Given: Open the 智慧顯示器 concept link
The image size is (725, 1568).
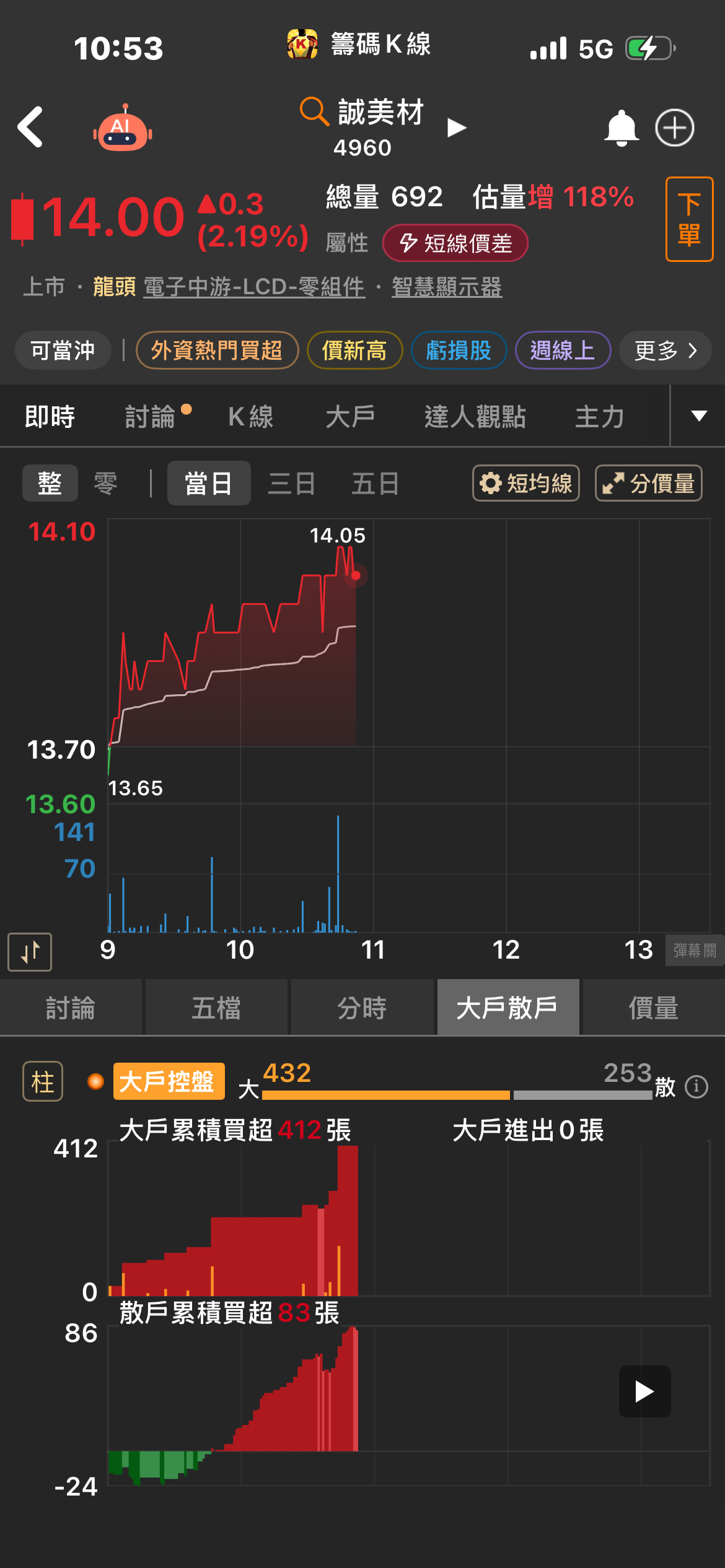Looking at the screenshot, I should [447, 287].
